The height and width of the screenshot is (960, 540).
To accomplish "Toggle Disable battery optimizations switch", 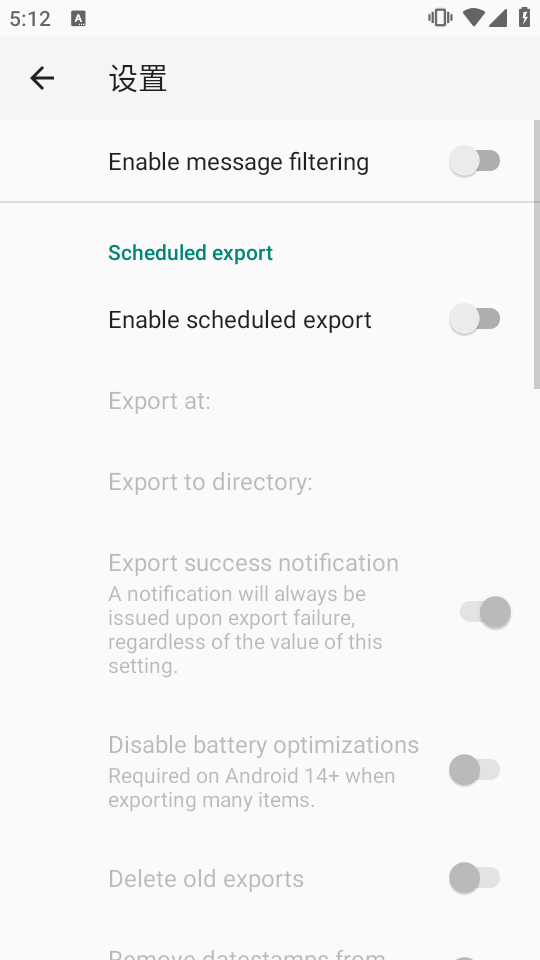I will (x=474, y=770).
